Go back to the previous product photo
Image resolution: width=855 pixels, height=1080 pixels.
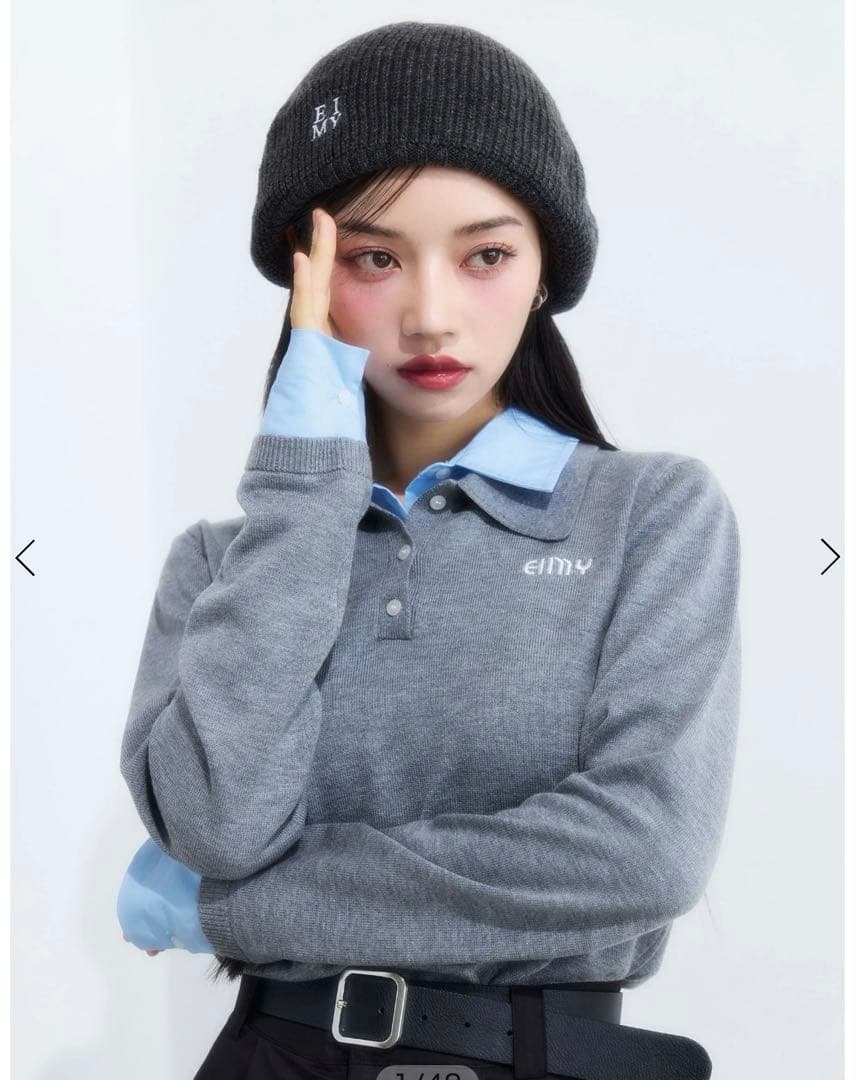point(25,558)
